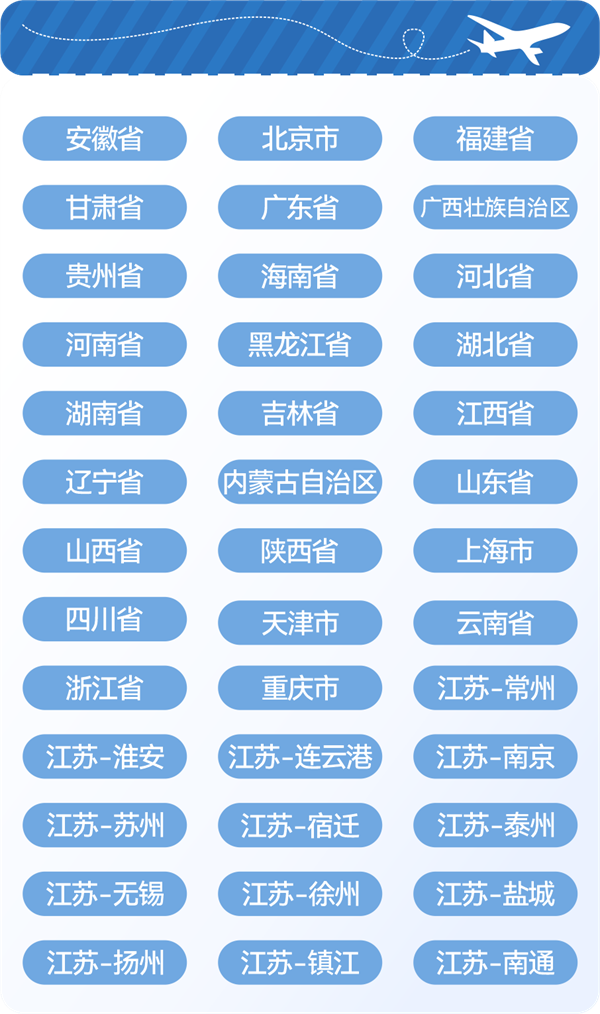The height and width of the screenshot is (1014, 600).
Task: Choose 福建省
Action: point(495,138)
